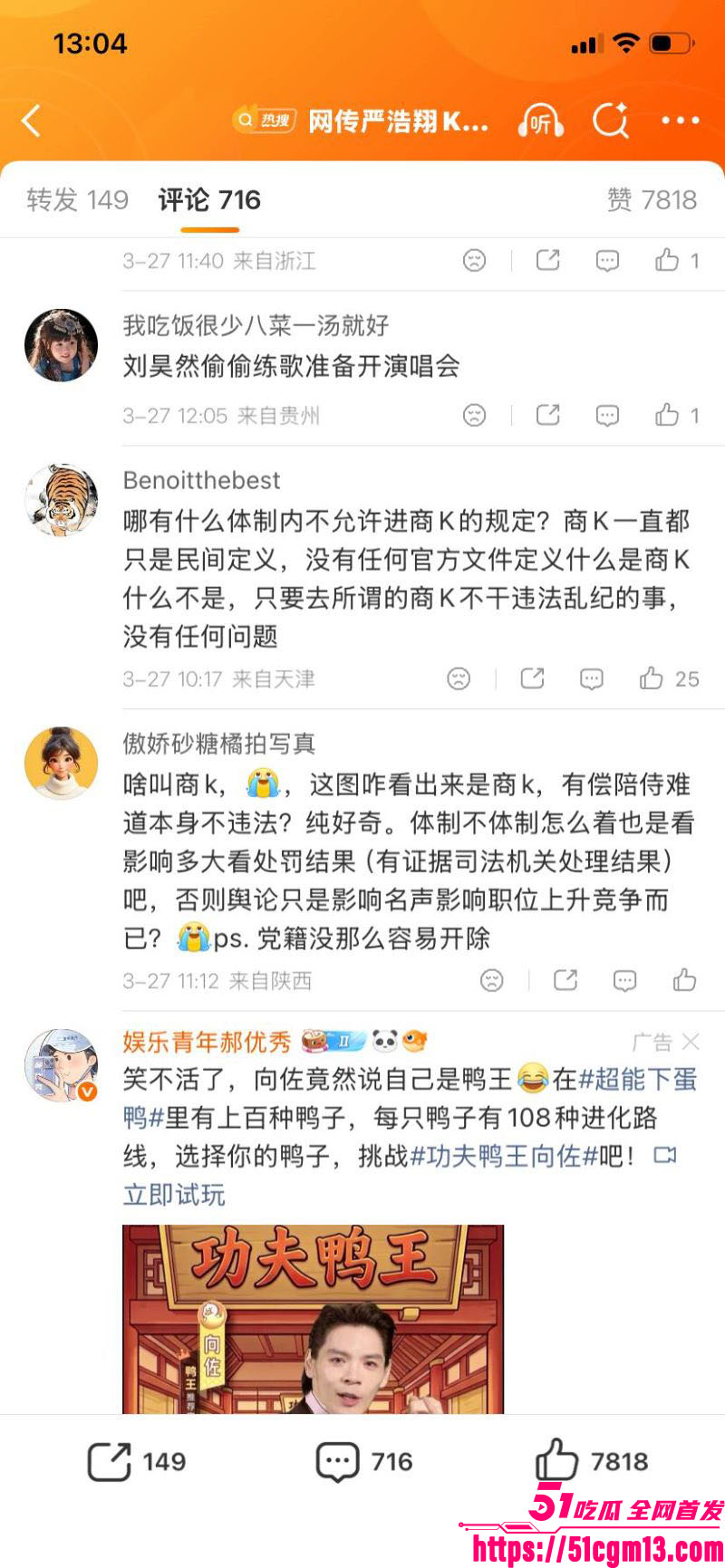Open the comment bubble icon in the bottom bar

pos(337,1461)
